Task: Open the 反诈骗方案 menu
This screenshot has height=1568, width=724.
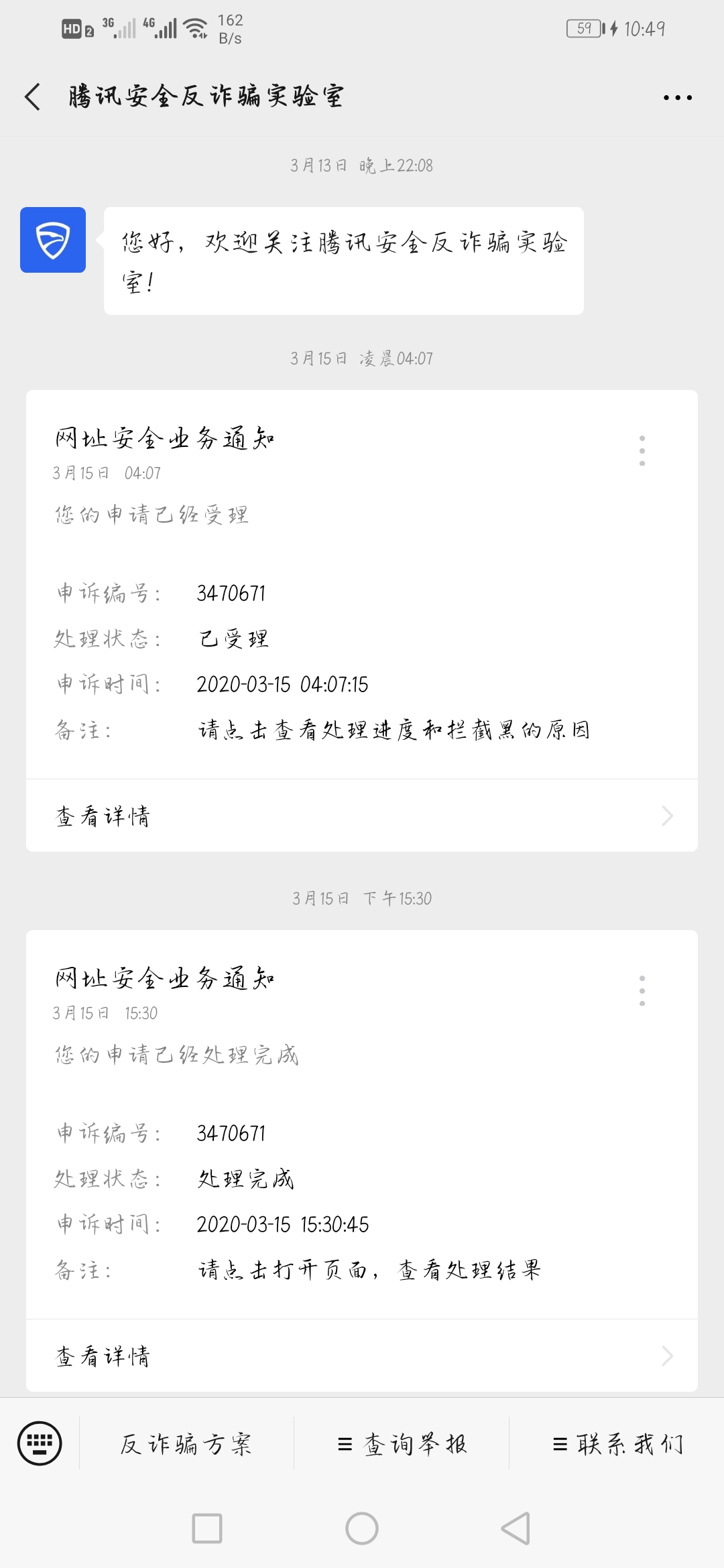Action: (186, 1444)
